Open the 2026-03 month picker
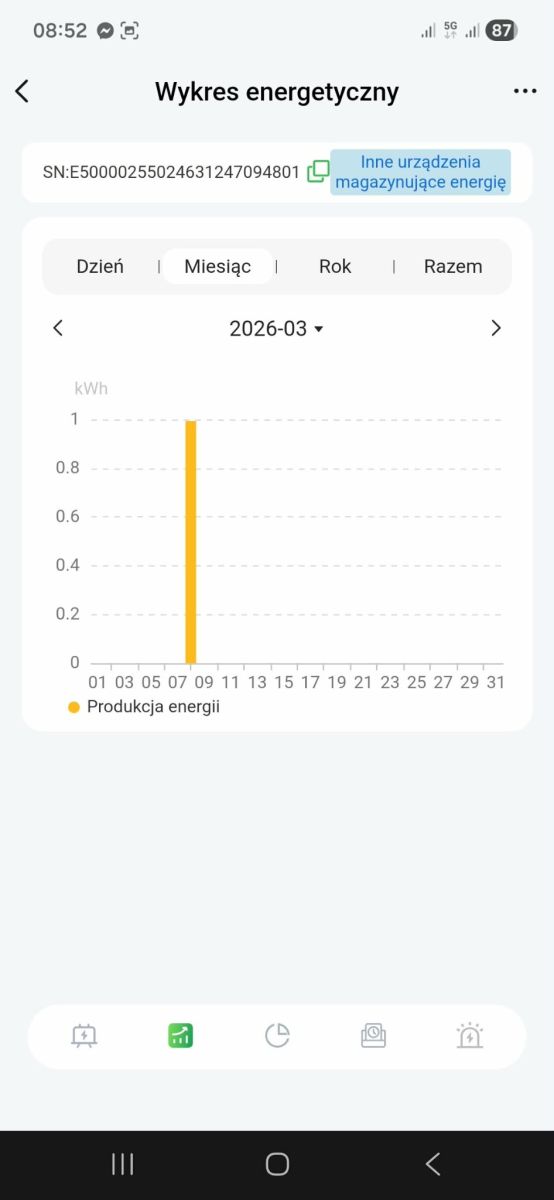This screenshot has width=554, height=1200. (277, 328)
